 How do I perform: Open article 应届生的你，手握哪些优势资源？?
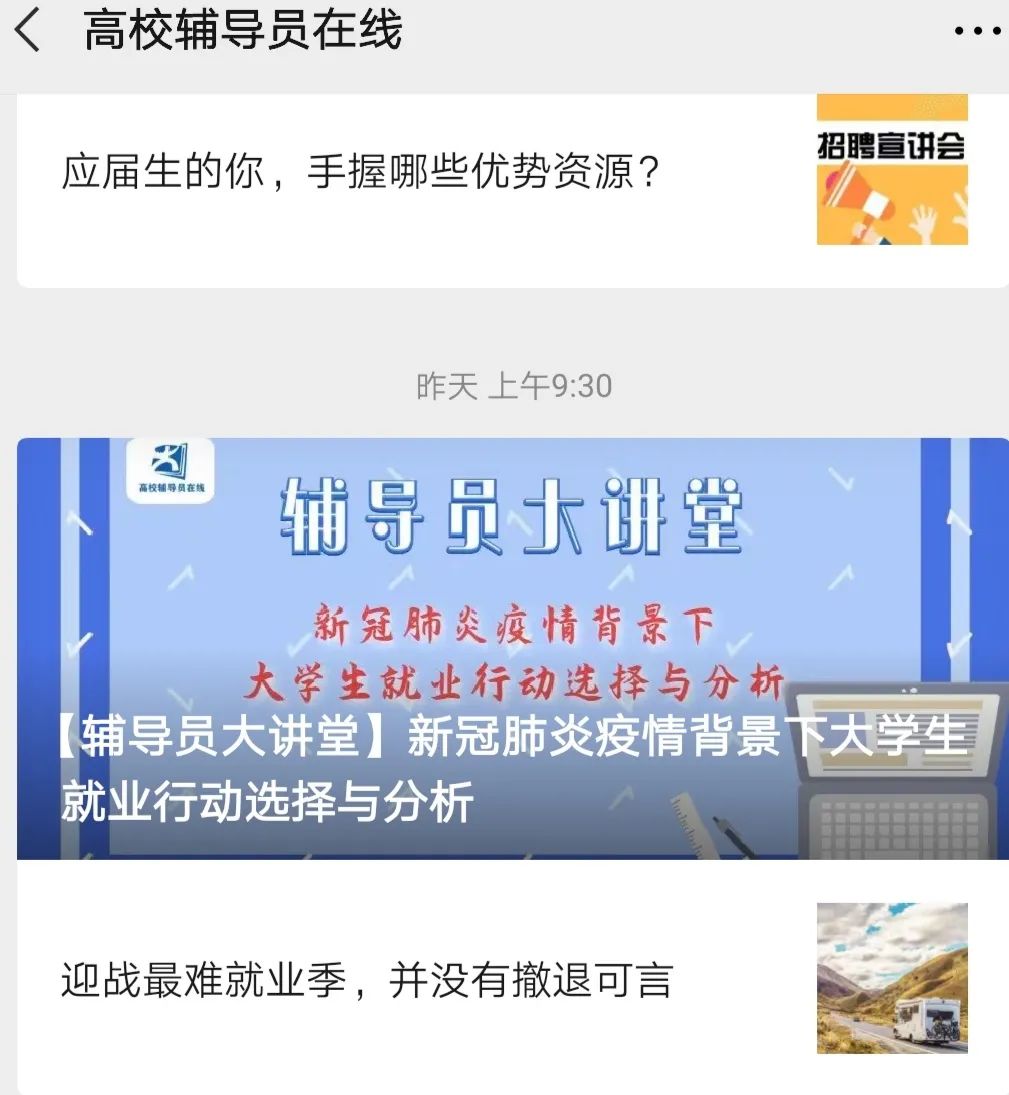point(361,174)
